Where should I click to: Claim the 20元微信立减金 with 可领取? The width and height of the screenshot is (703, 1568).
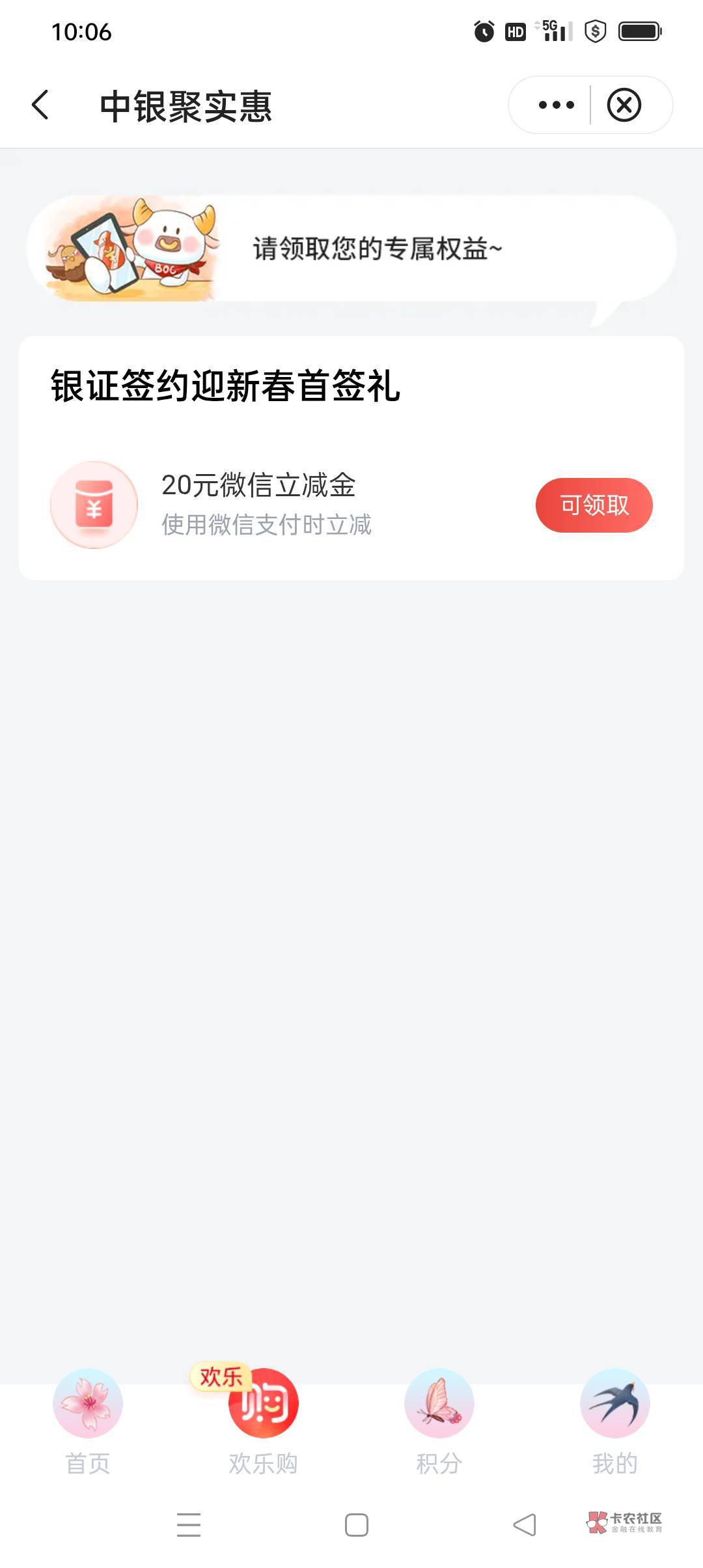tap(594, 505)
